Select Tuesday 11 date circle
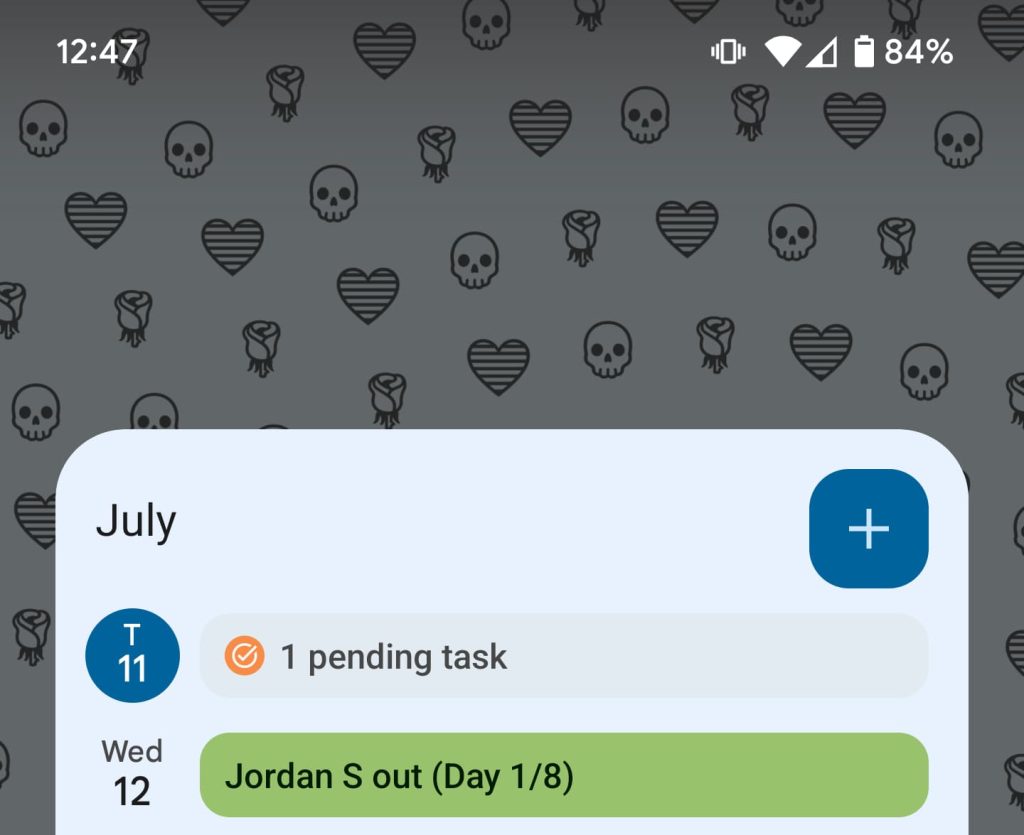Viewport: 1024px width, 835px height. pos(132,655)
